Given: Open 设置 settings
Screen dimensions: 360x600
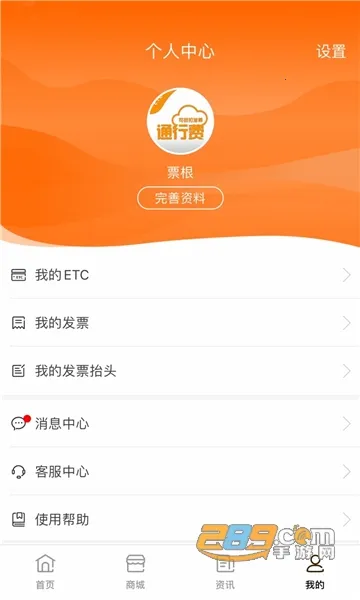Looking at the screenshot, I should [331, 51].
